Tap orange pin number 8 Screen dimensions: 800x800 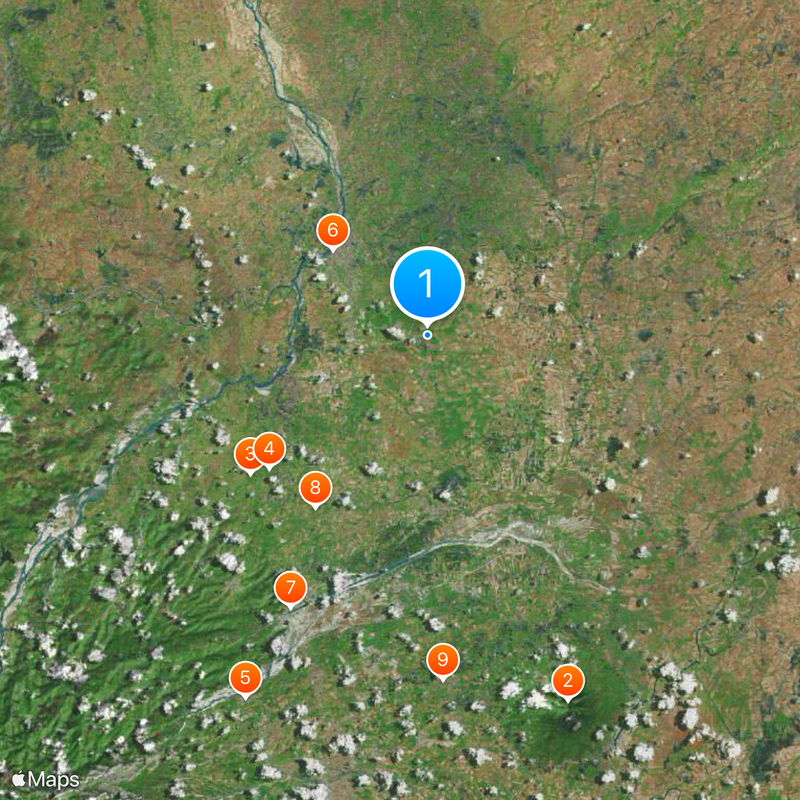click(x=316, y=488)
